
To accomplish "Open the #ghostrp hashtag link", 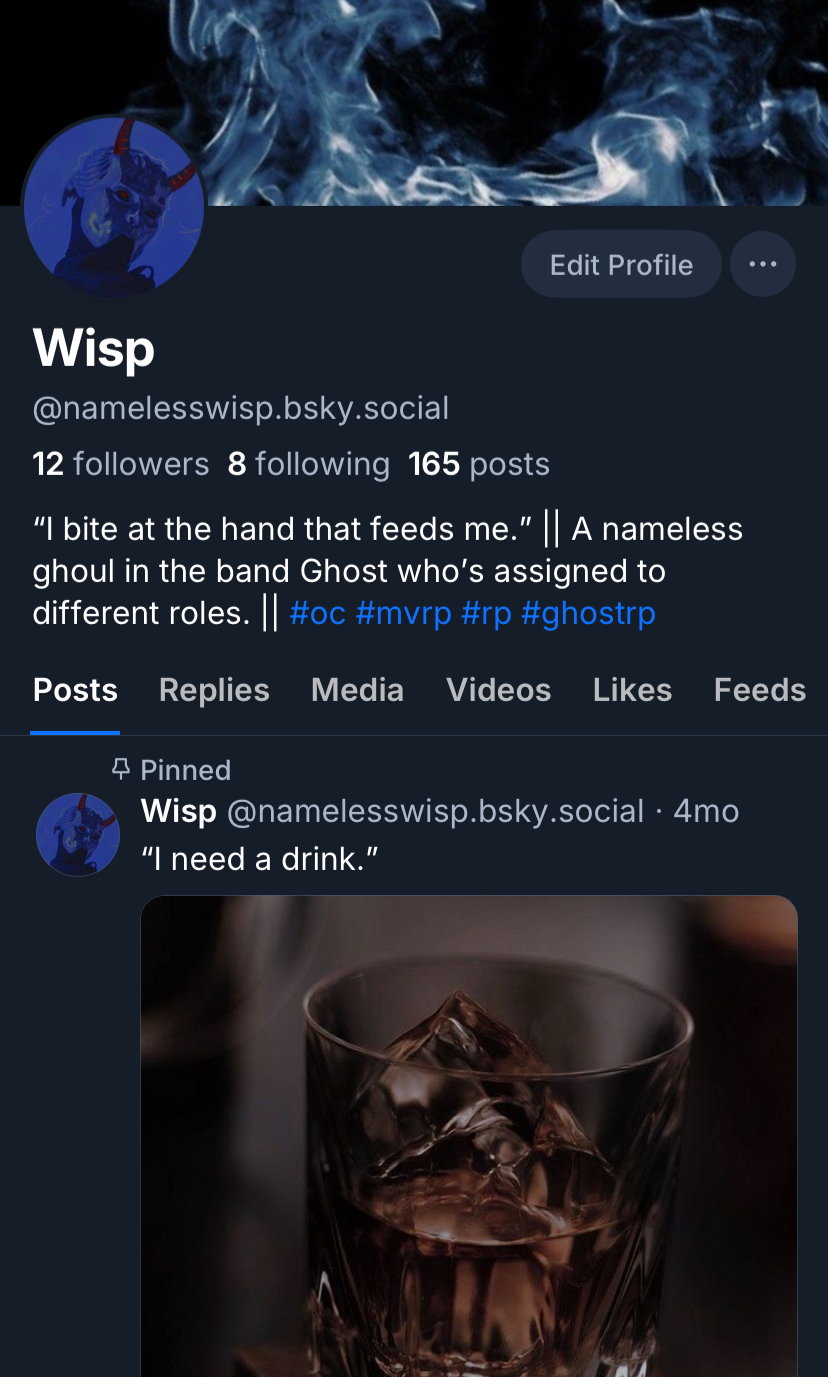I will click(588, 613).
